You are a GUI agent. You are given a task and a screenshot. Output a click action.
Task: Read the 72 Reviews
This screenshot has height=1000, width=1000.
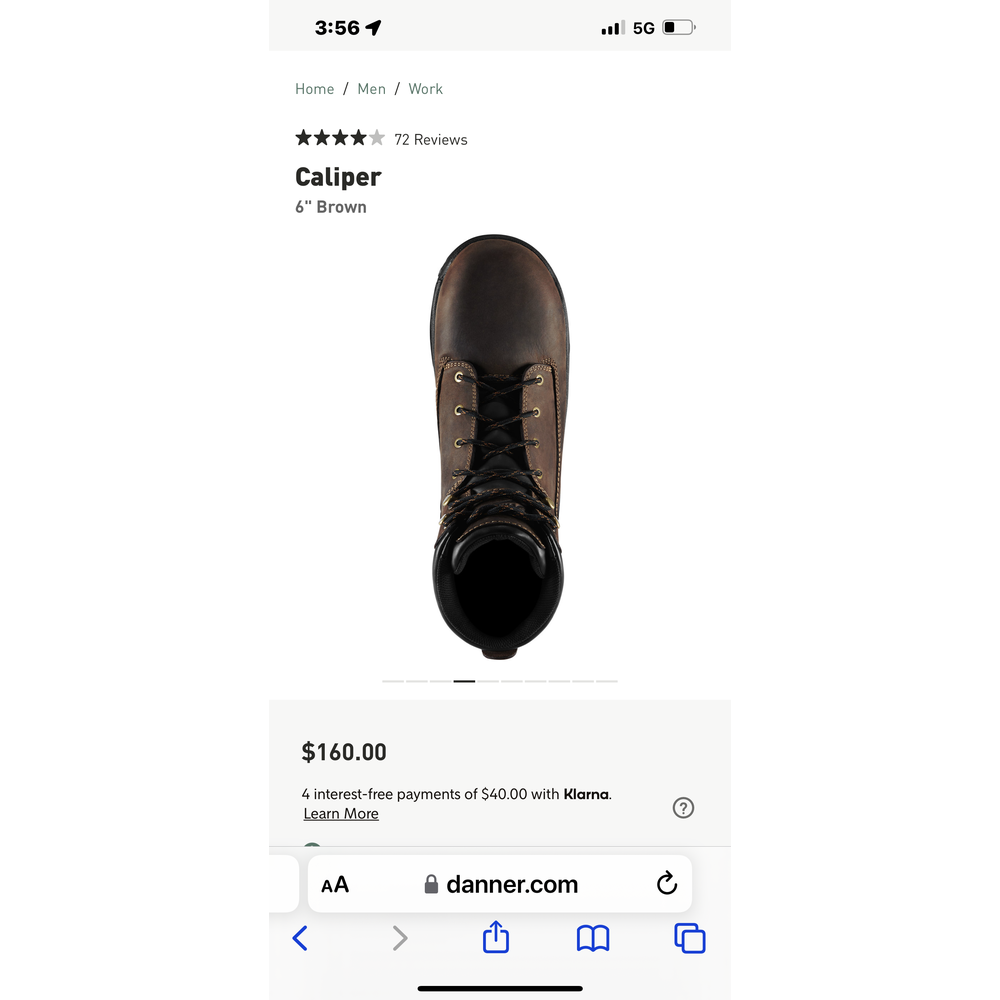click(430, 140)
